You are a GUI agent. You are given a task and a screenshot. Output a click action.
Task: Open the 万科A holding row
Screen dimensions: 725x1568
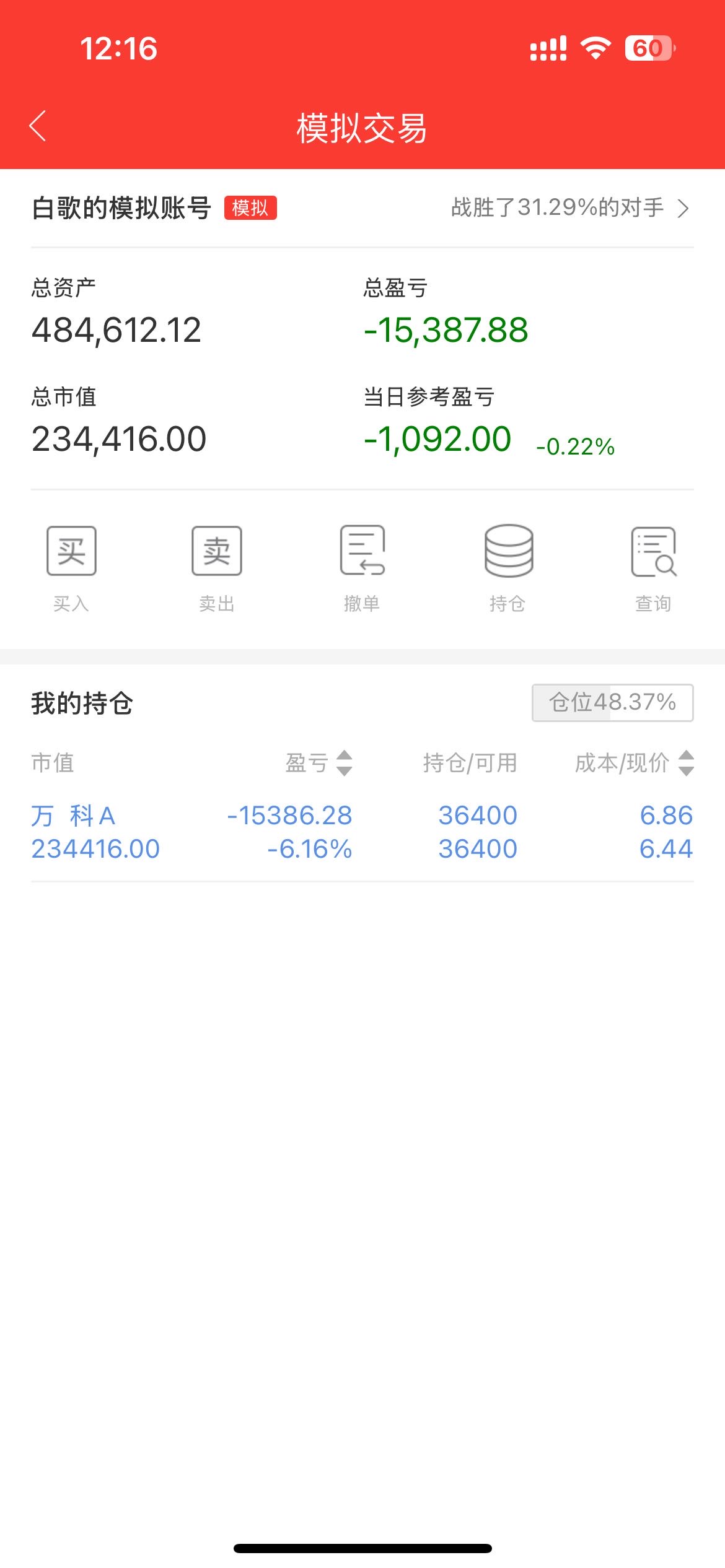click(x=362, y=832)
